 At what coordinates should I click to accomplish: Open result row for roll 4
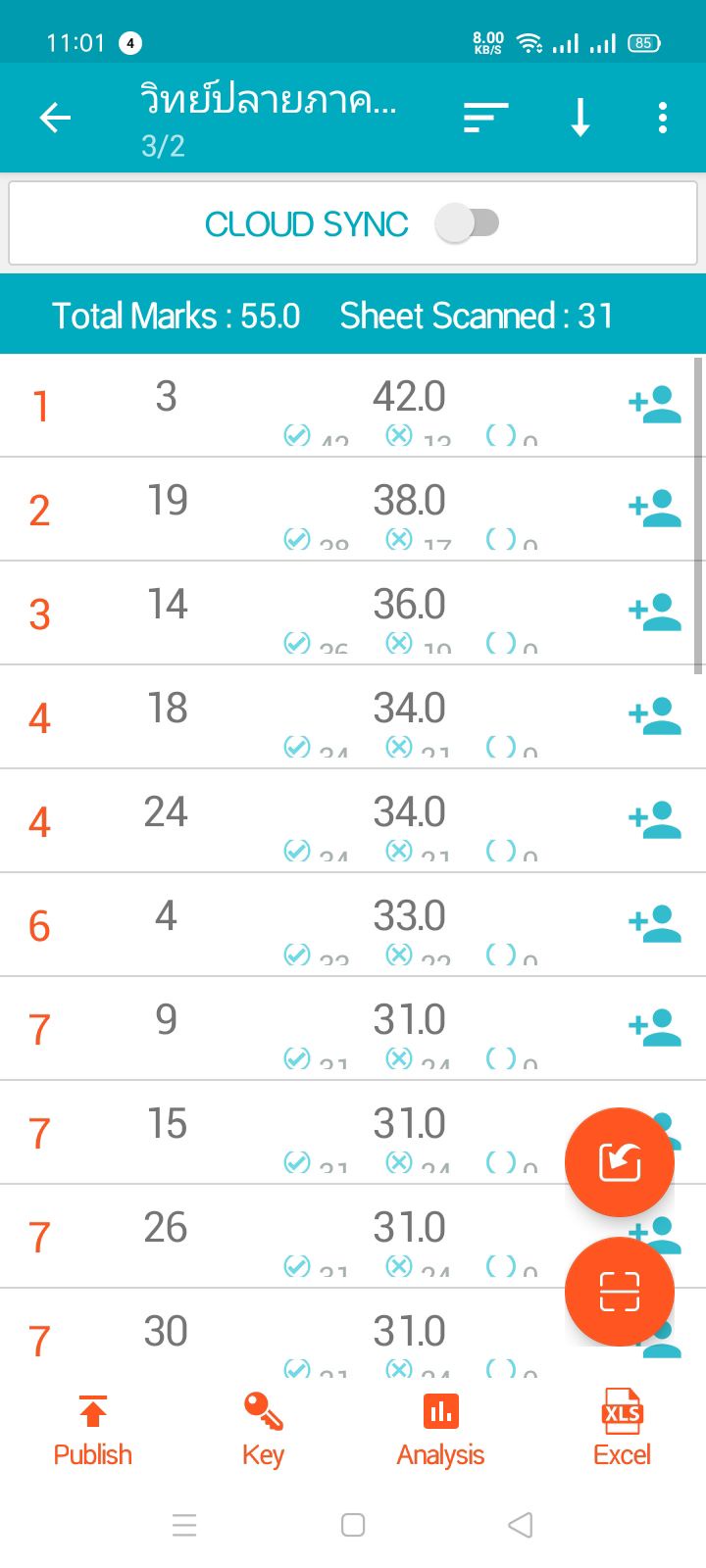294,924
